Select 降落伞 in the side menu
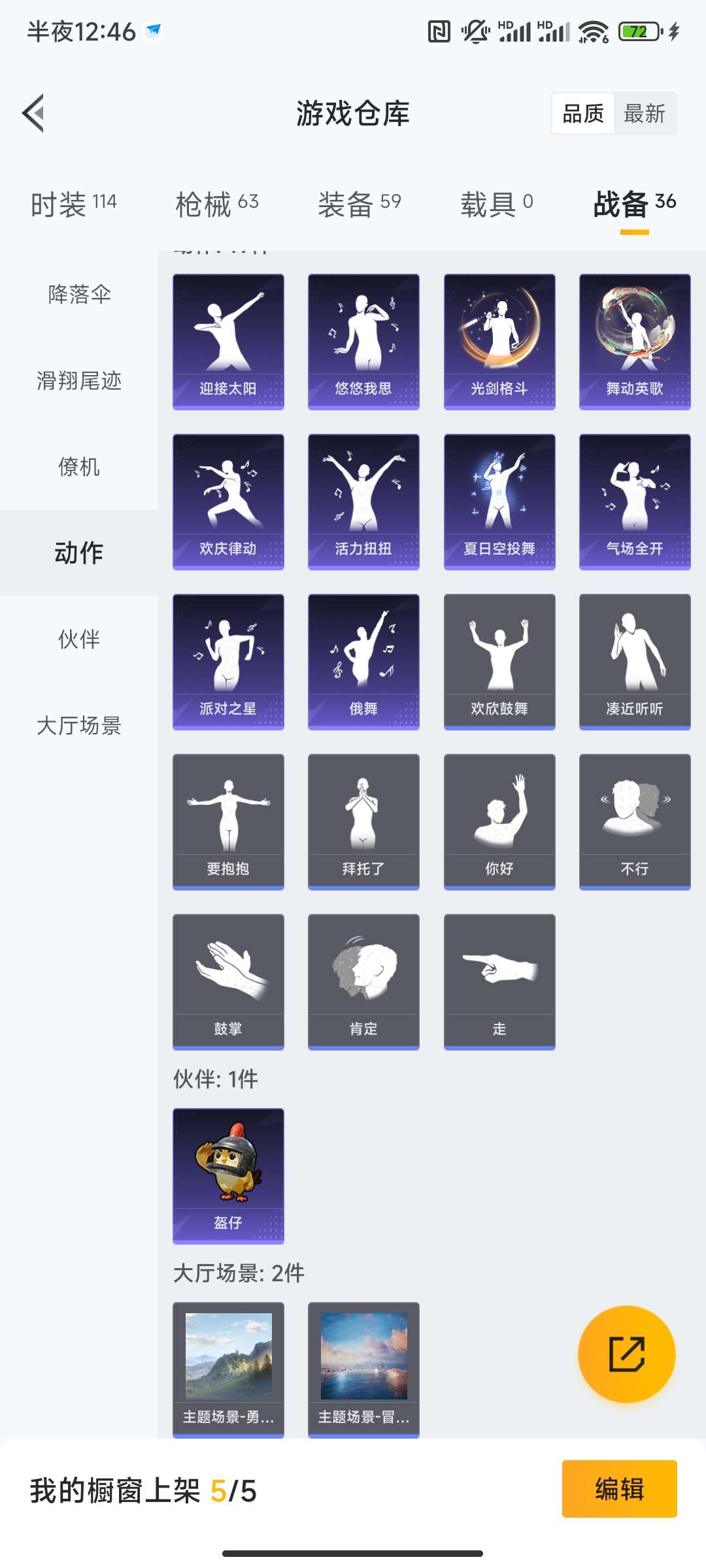Viewport: 706px width, 1568px height. pos(79,294)
